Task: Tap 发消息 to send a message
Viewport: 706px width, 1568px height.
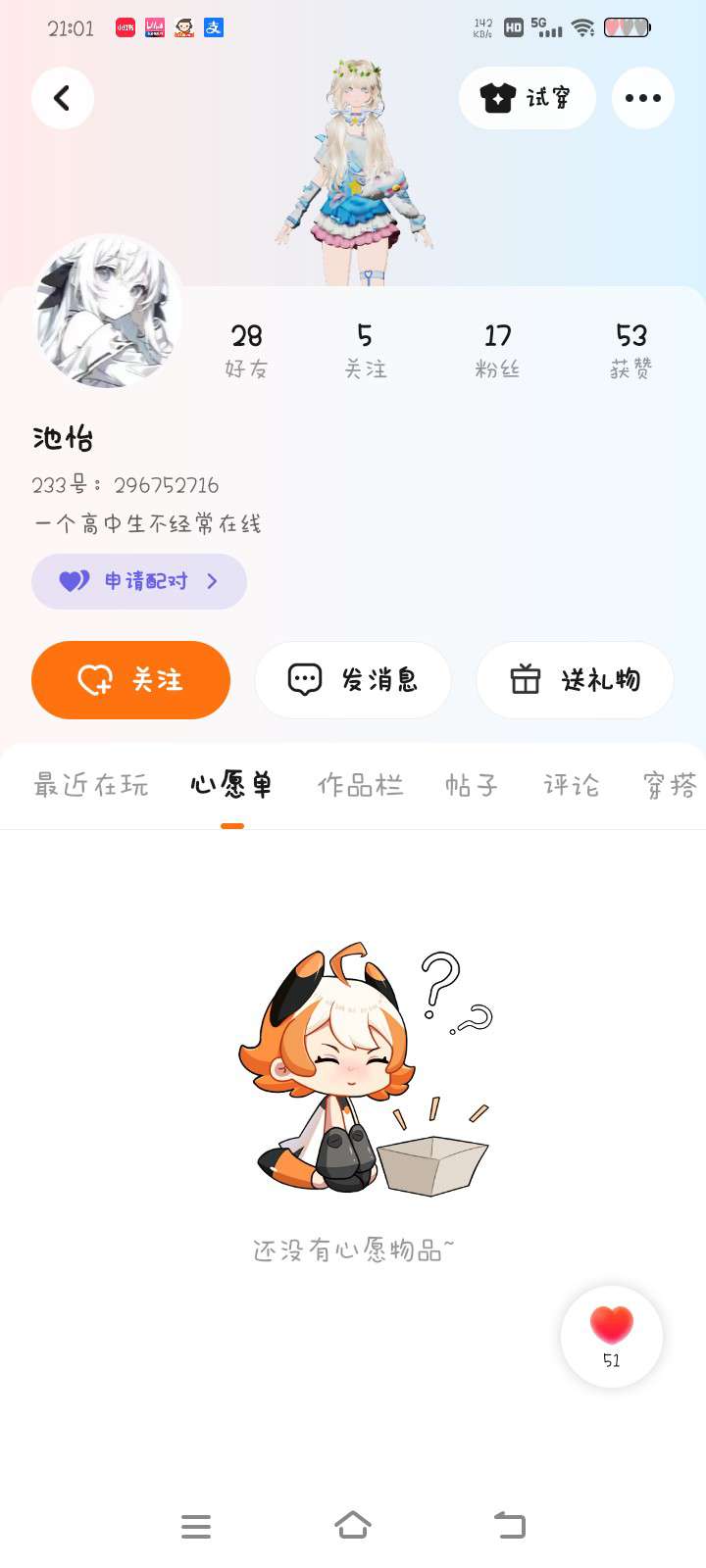Action: [x=353, y=679]
